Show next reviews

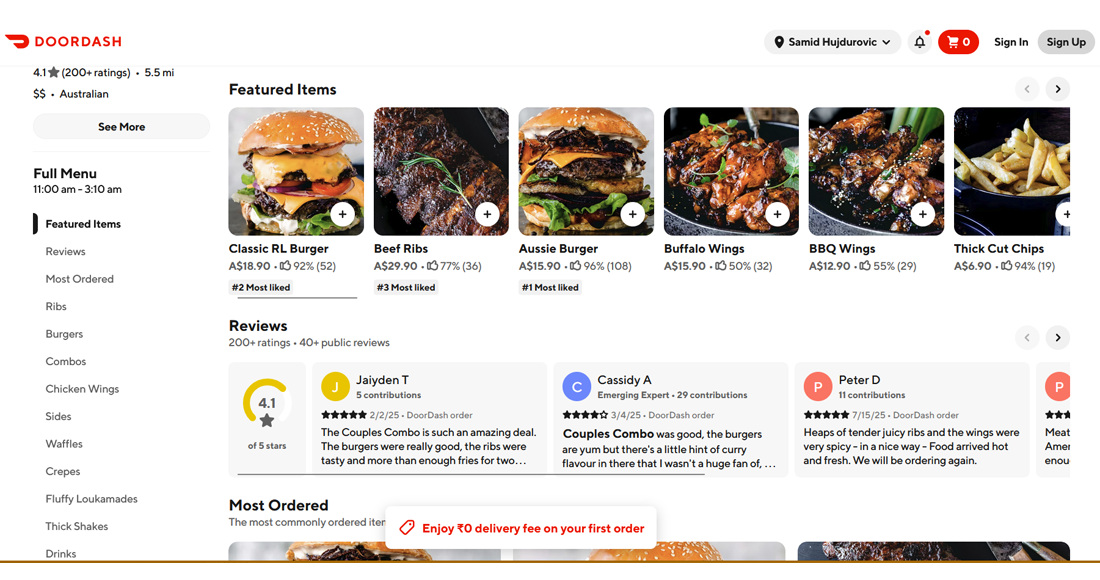coord(1058,337)
